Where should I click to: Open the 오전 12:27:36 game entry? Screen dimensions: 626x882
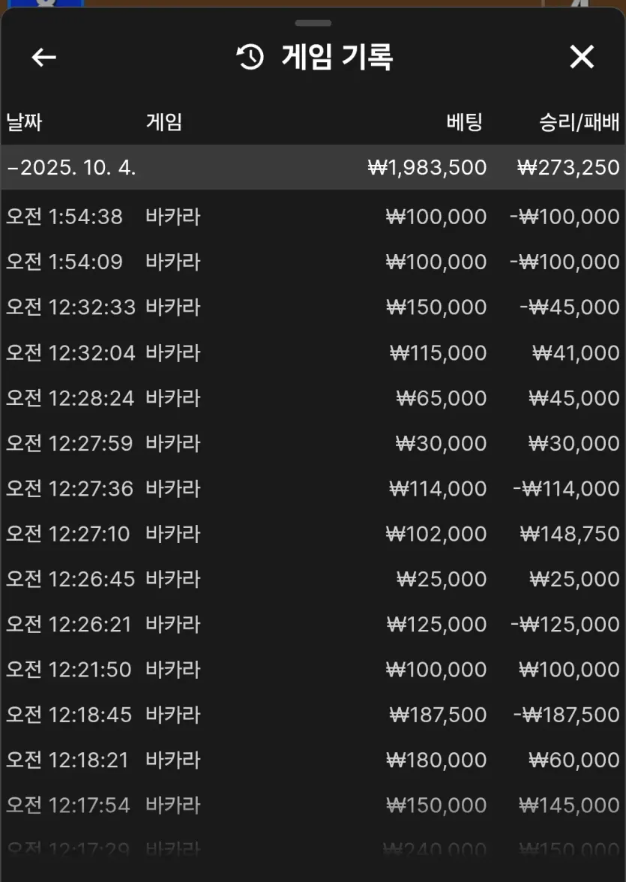point(312,488)
